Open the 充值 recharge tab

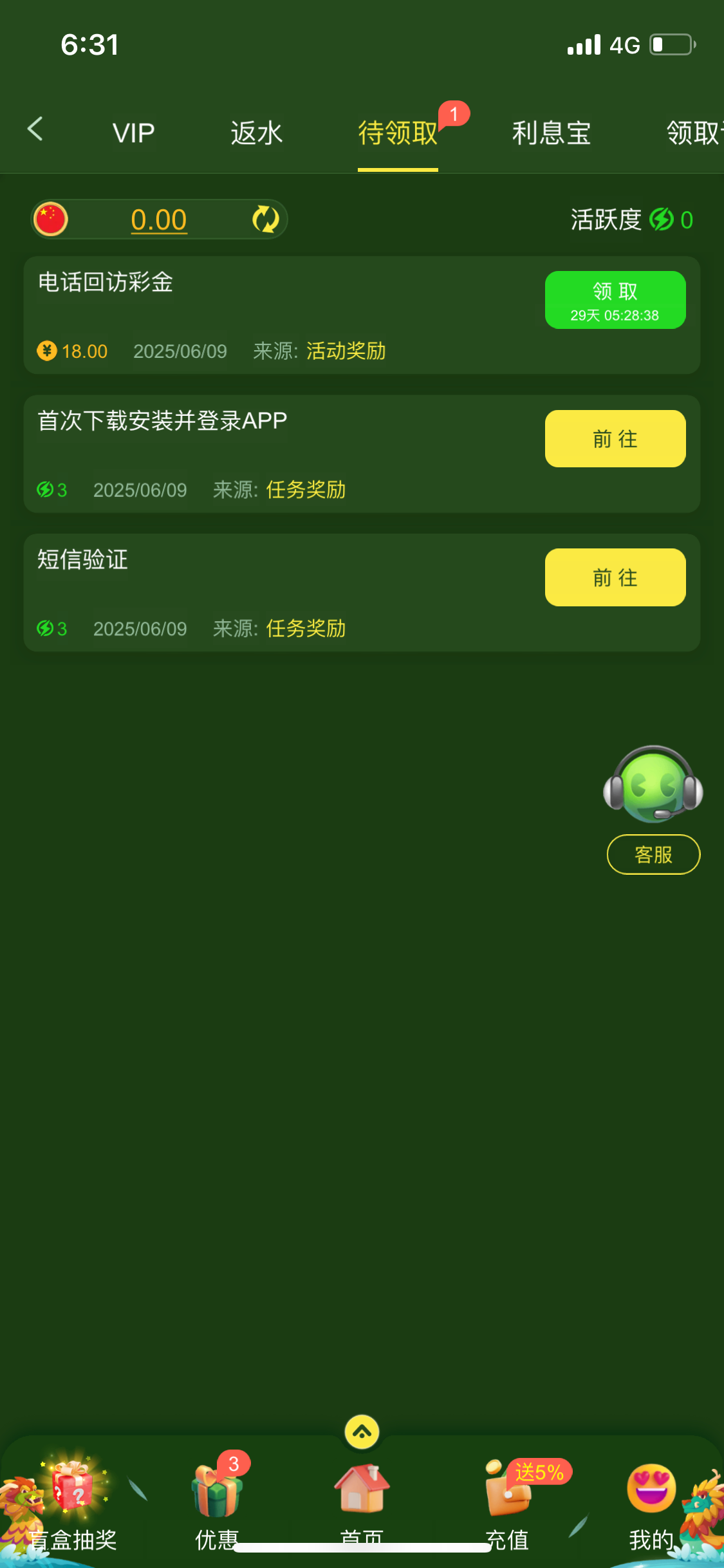(507, 1500)
